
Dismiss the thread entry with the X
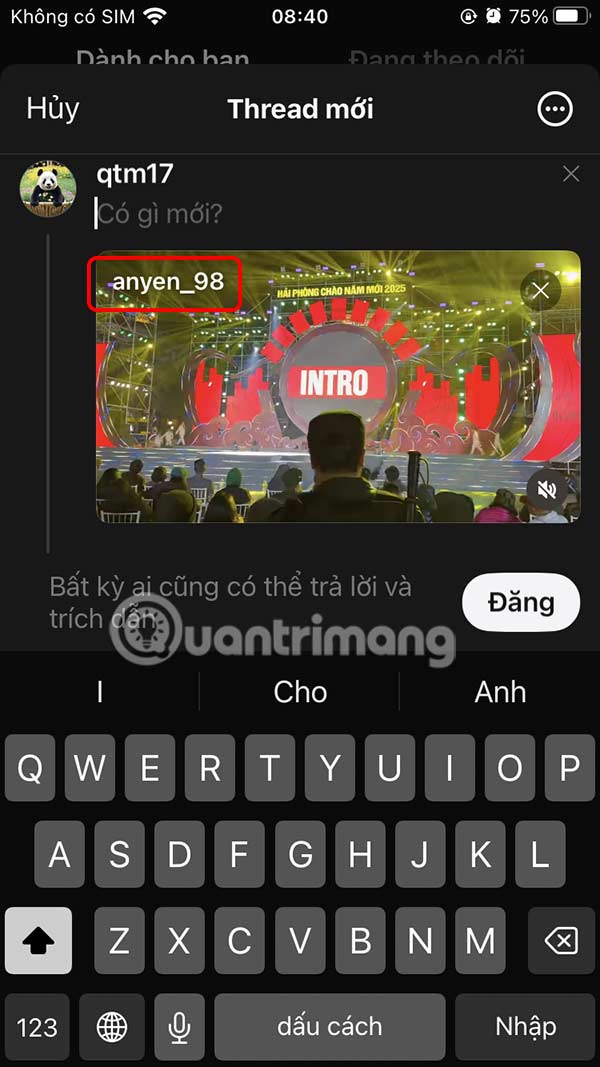tap(571, 174)
